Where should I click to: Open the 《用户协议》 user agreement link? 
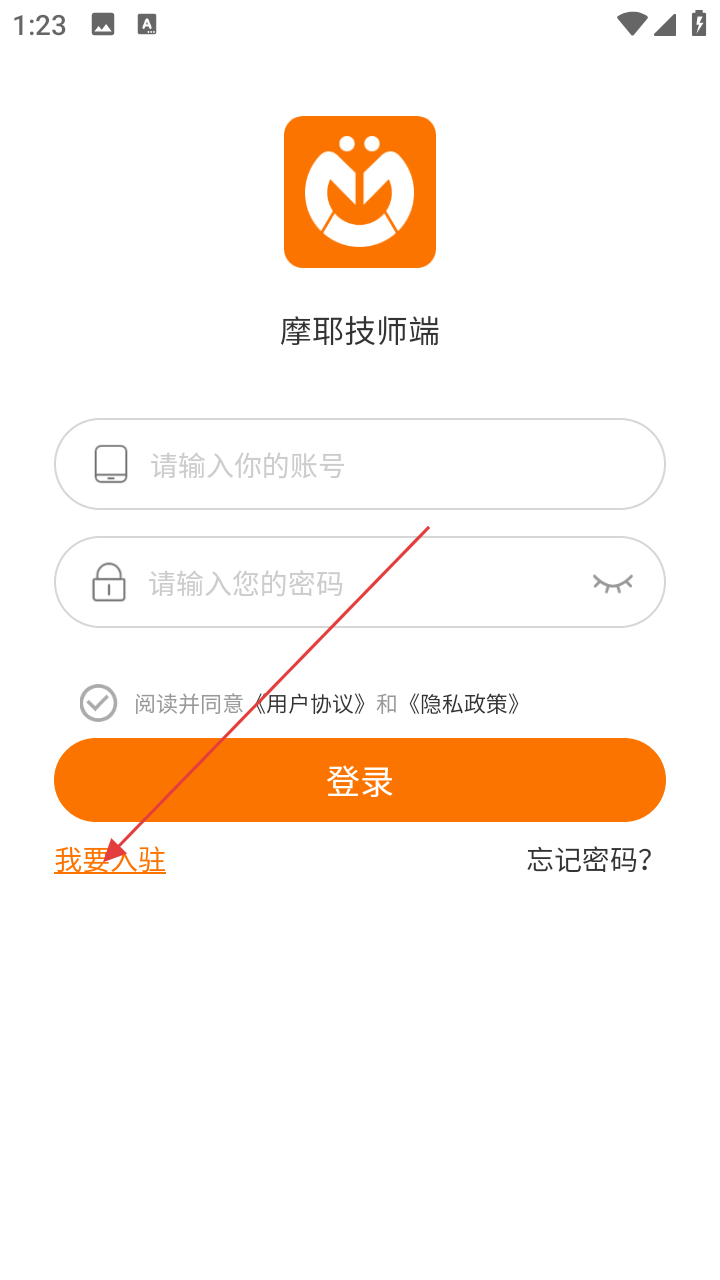[x=310, y=704]
